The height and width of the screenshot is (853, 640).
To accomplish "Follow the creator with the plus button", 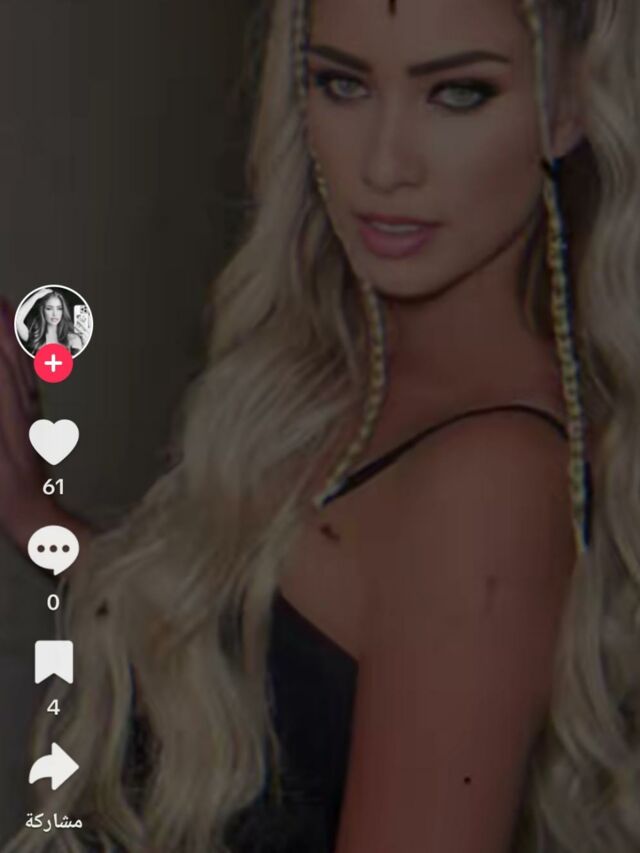I will pyautogui.click(x=53, y=363).
